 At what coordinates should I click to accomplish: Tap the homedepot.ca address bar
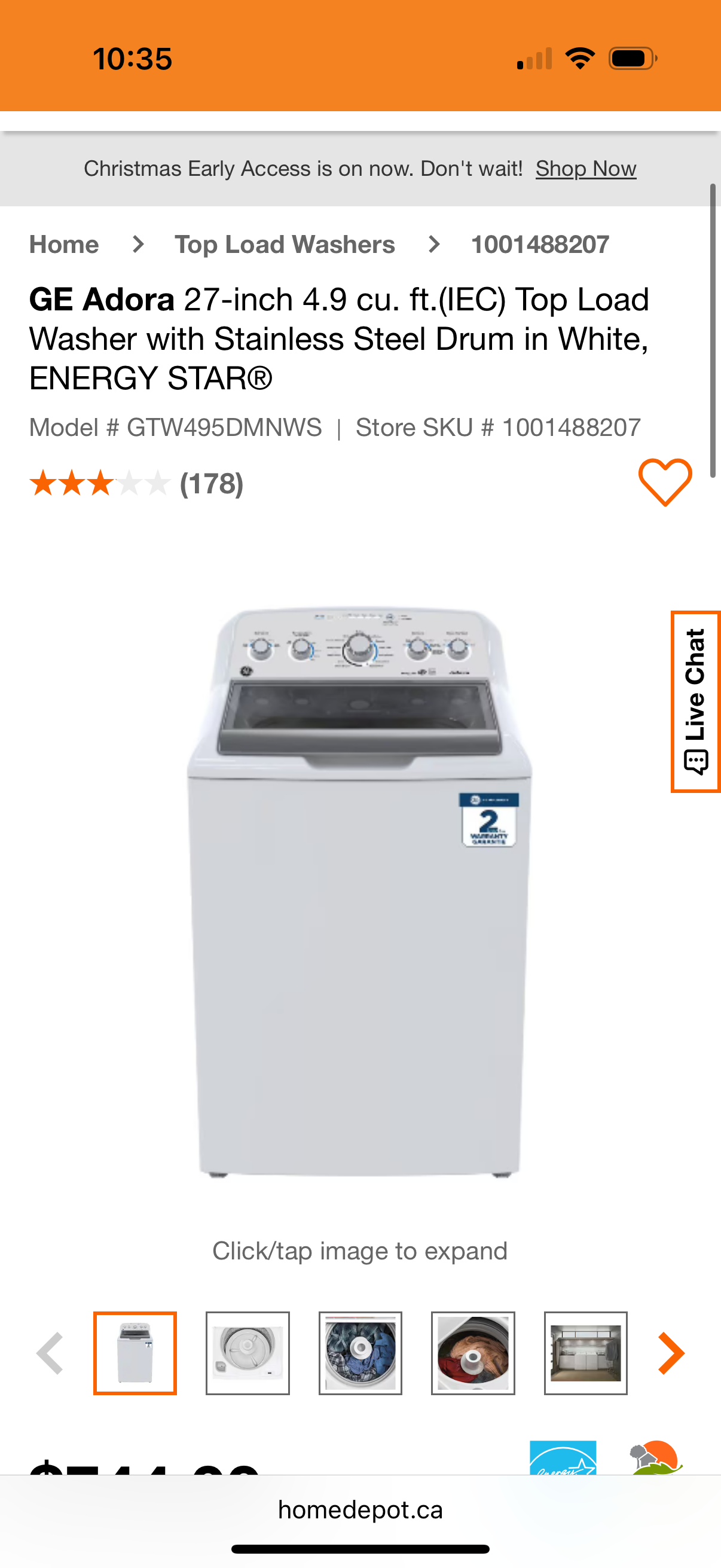[360, 1509]
